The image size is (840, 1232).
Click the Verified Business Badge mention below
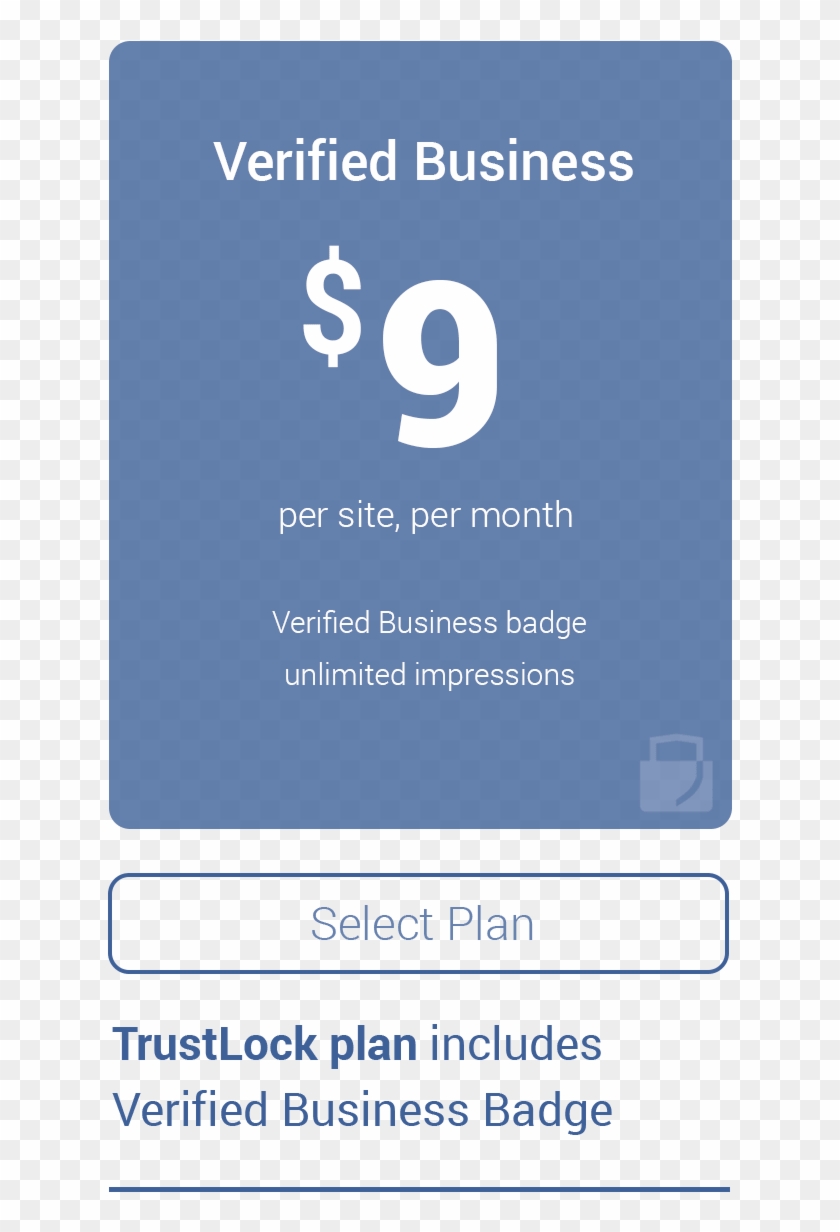(x=365, y=1108)
